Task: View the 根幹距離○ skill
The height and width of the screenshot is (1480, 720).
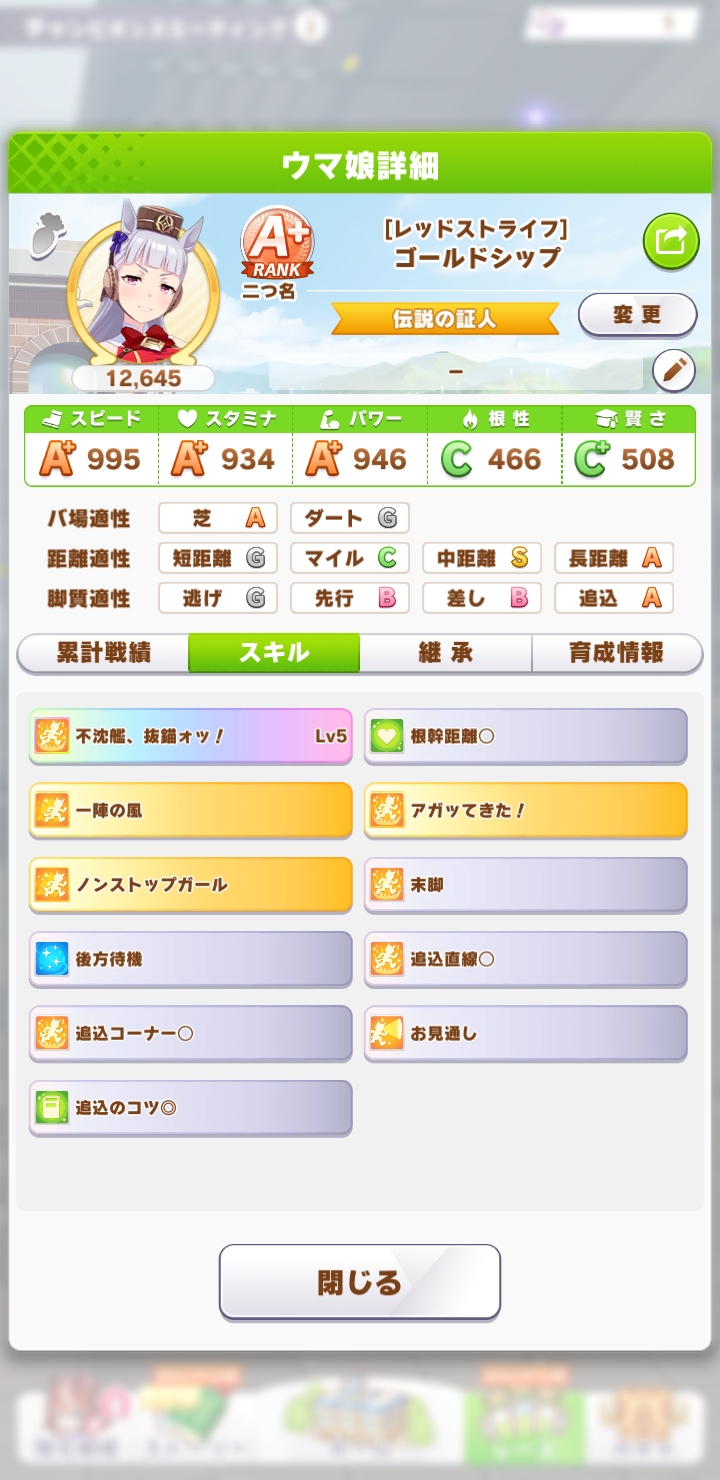Action: pyautogui.click(x=525, y=737)
